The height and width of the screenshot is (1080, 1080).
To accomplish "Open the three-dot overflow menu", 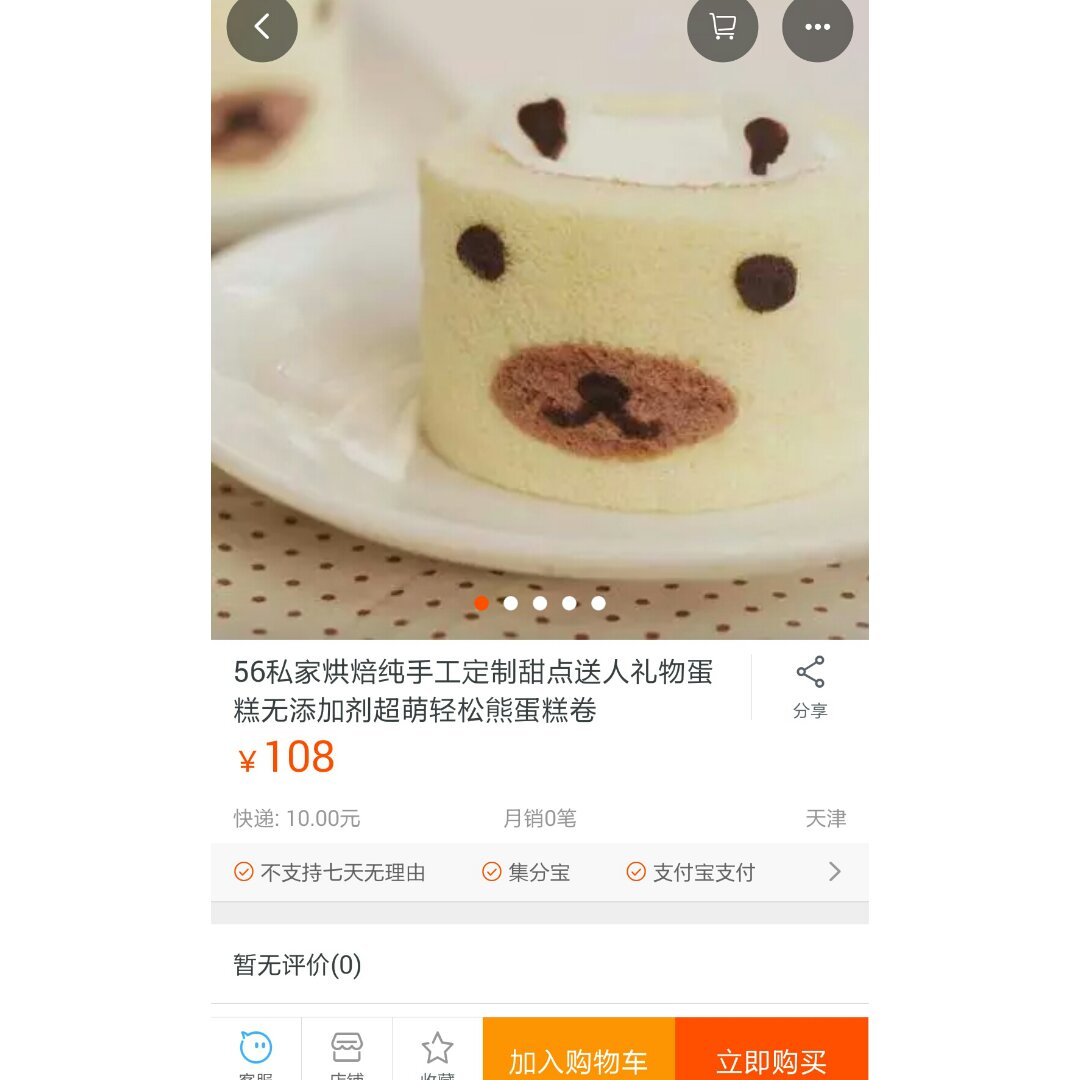I will 817,27.
